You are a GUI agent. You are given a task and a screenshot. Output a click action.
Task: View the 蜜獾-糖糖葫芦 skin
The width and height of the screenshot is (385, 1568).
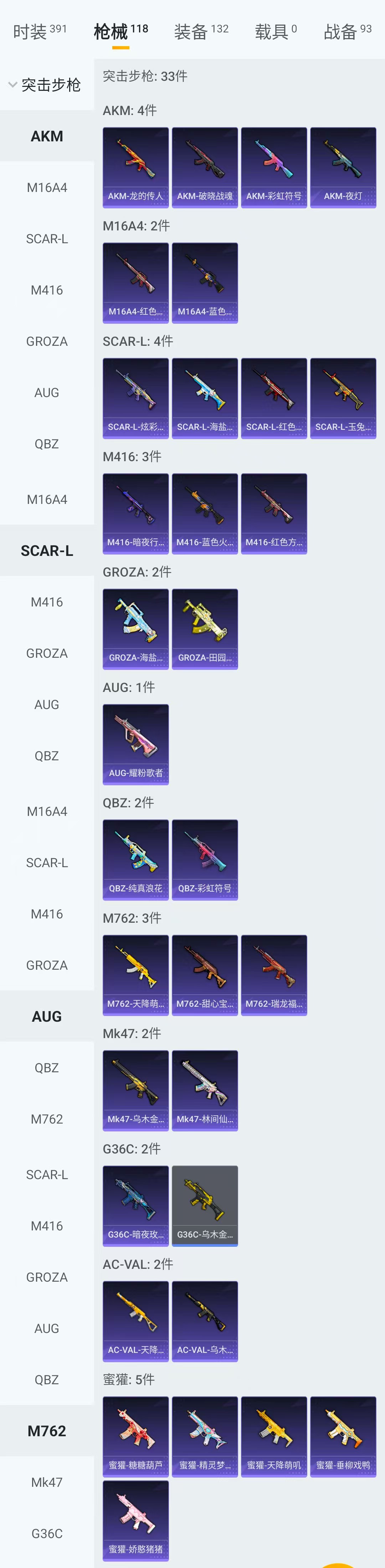pyautogui.click(x=136, y=1436)
